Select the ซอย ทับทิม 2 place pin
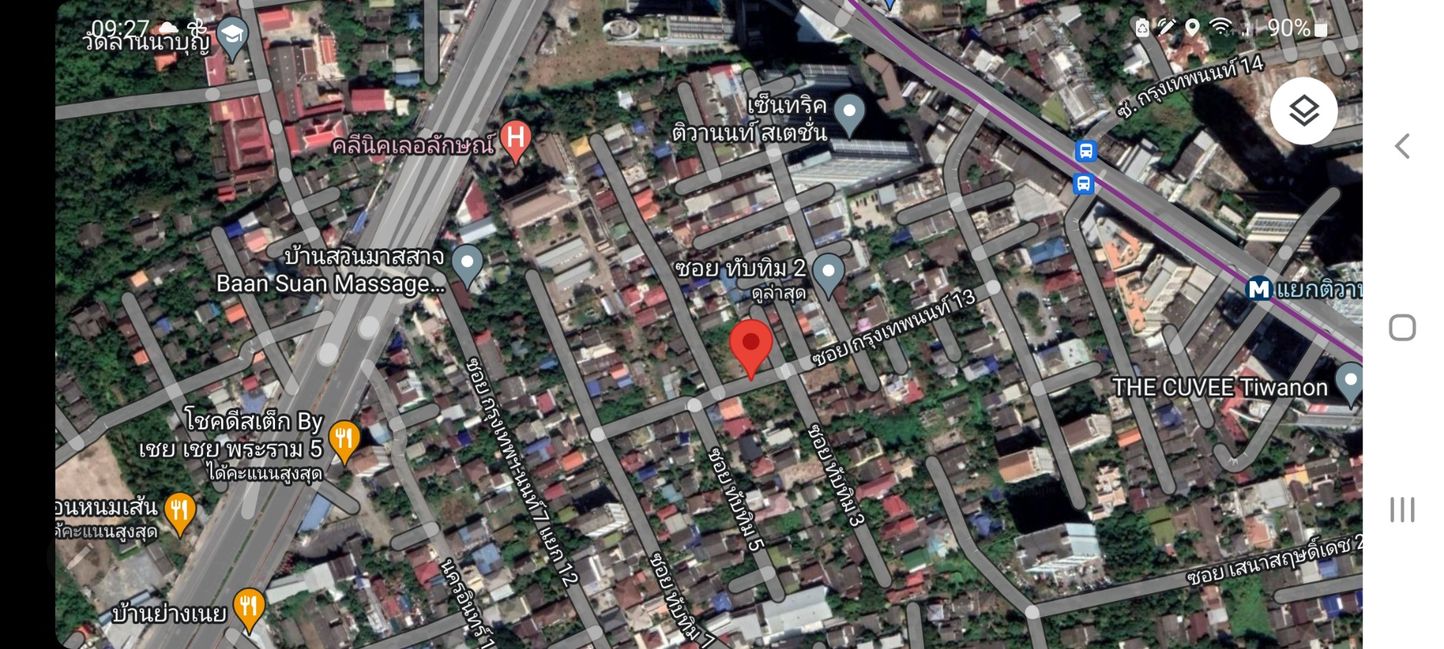1444x649 pixels. (x=827, y=272)
